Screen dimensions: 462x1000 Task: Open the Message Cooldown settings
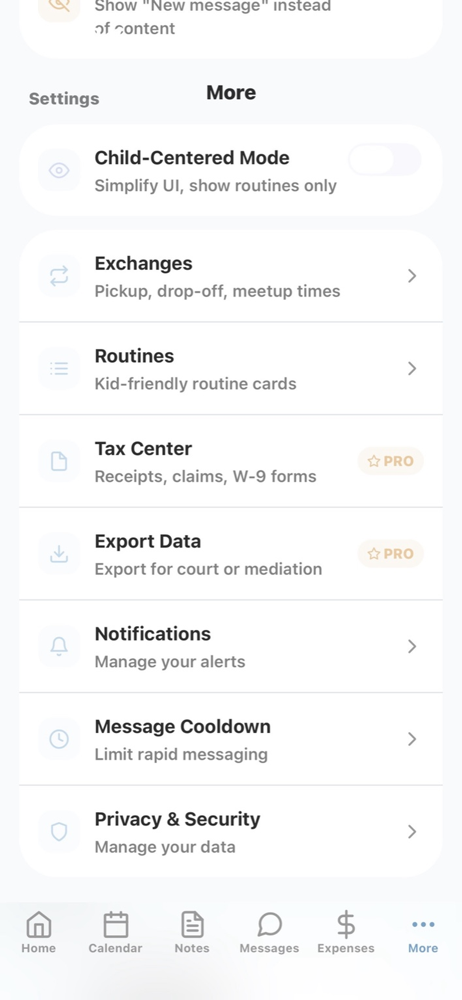coord(230,739)
